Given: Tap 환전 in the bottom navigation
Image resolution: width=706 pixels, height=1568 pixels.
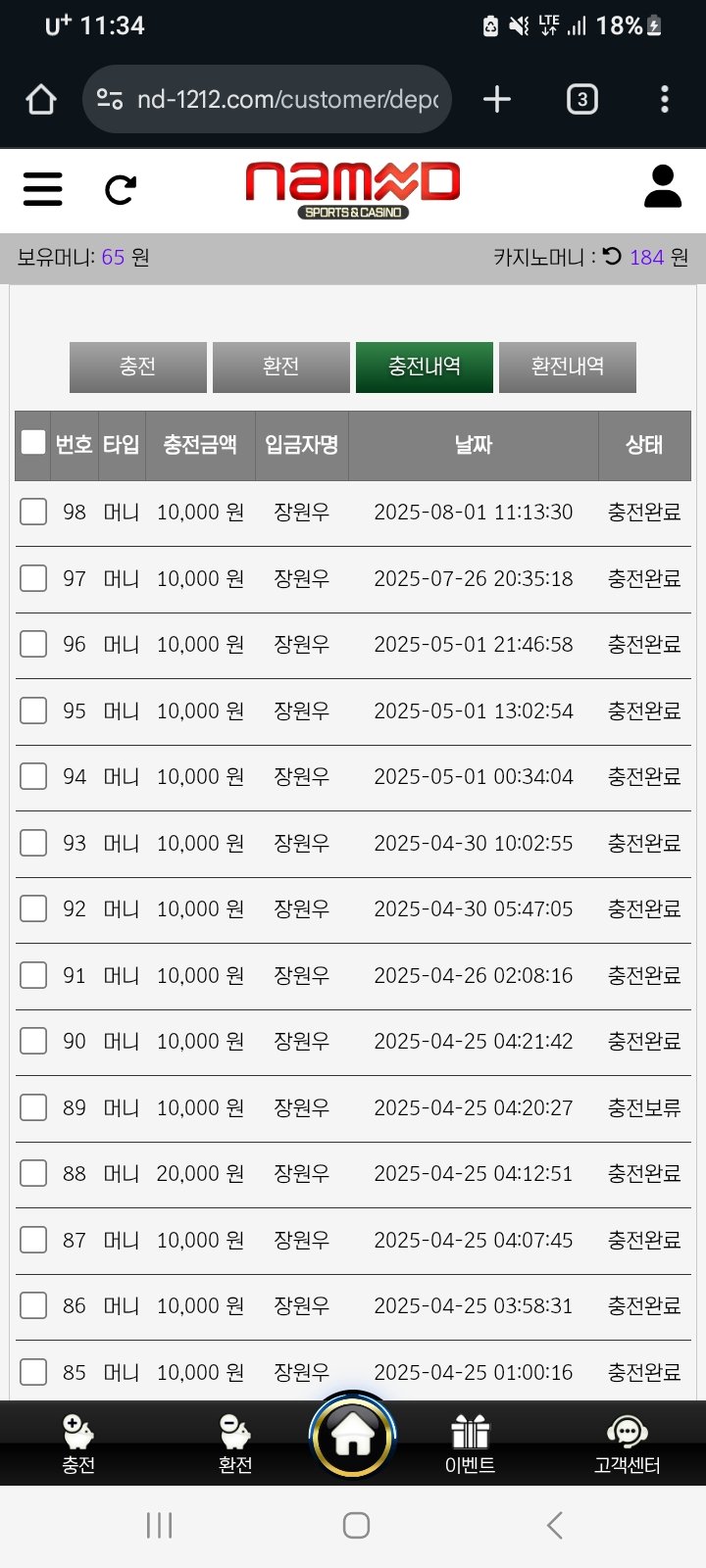Looking at the screenshot, I should [235, 1444].
